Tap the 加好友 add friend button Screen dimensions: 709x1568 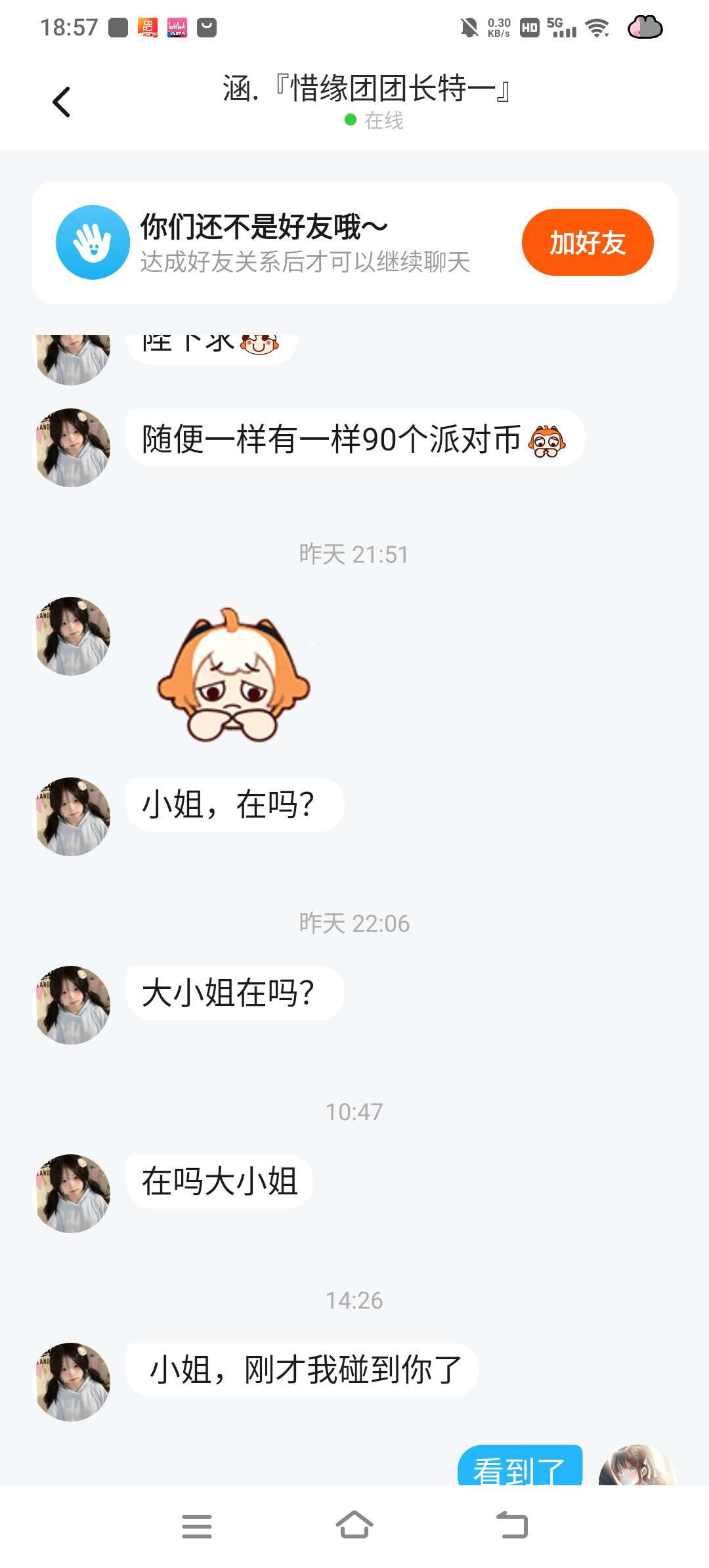pyautogui.click(x=587, y=242)
